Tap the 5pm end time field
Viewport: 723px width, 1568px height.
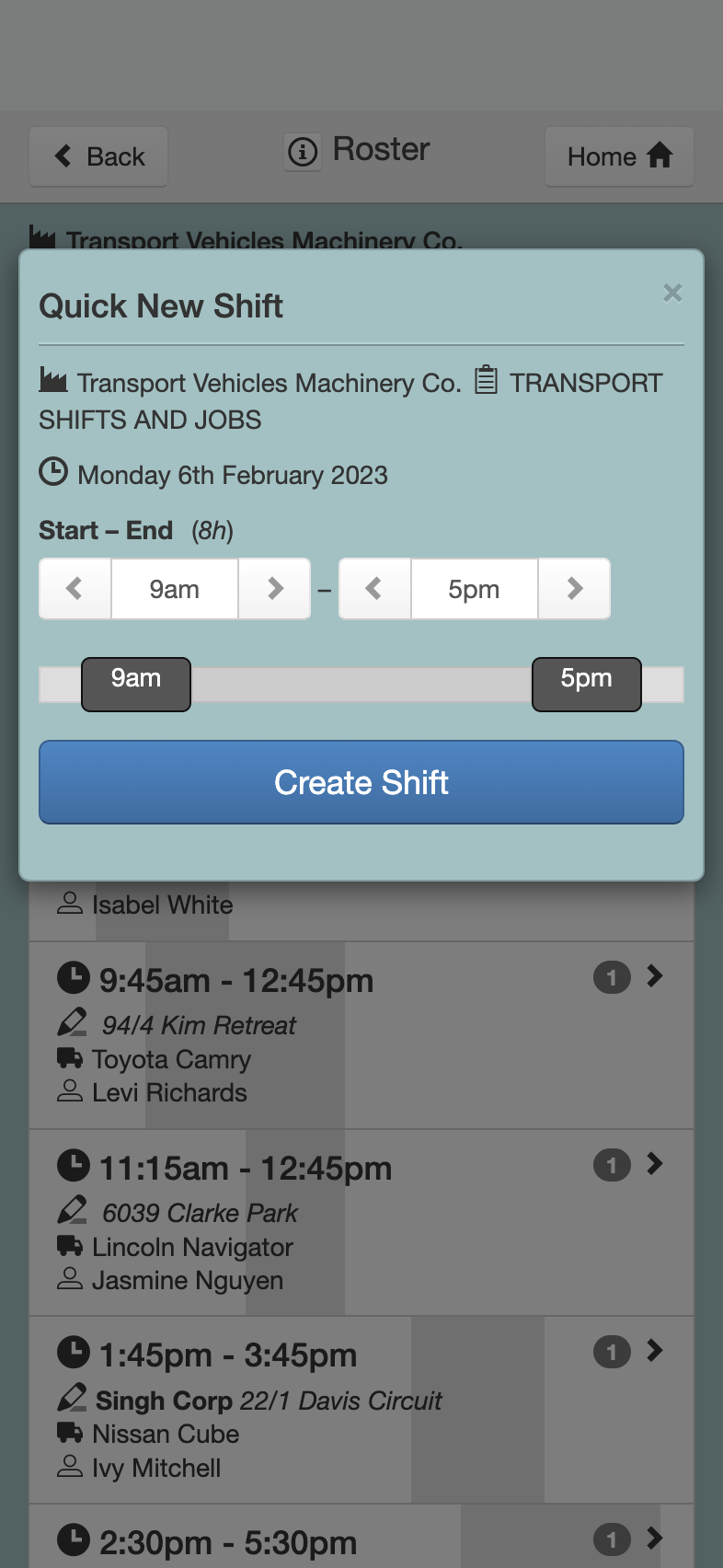click(x=475, y=589)
